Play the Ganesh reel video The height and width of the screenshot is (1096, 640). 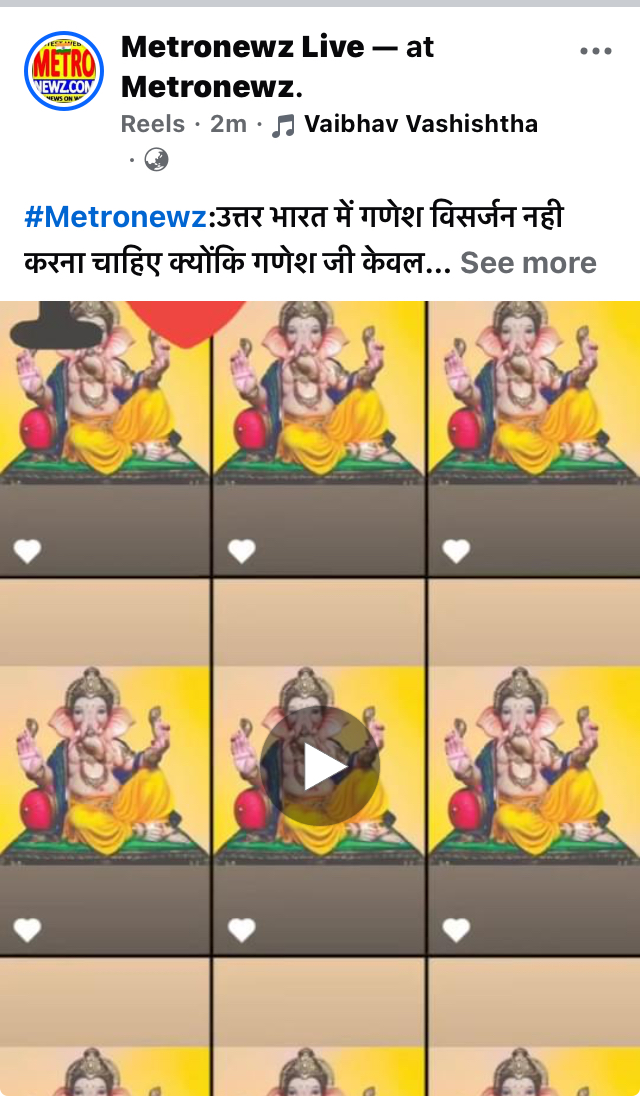(x=320, y=765)
